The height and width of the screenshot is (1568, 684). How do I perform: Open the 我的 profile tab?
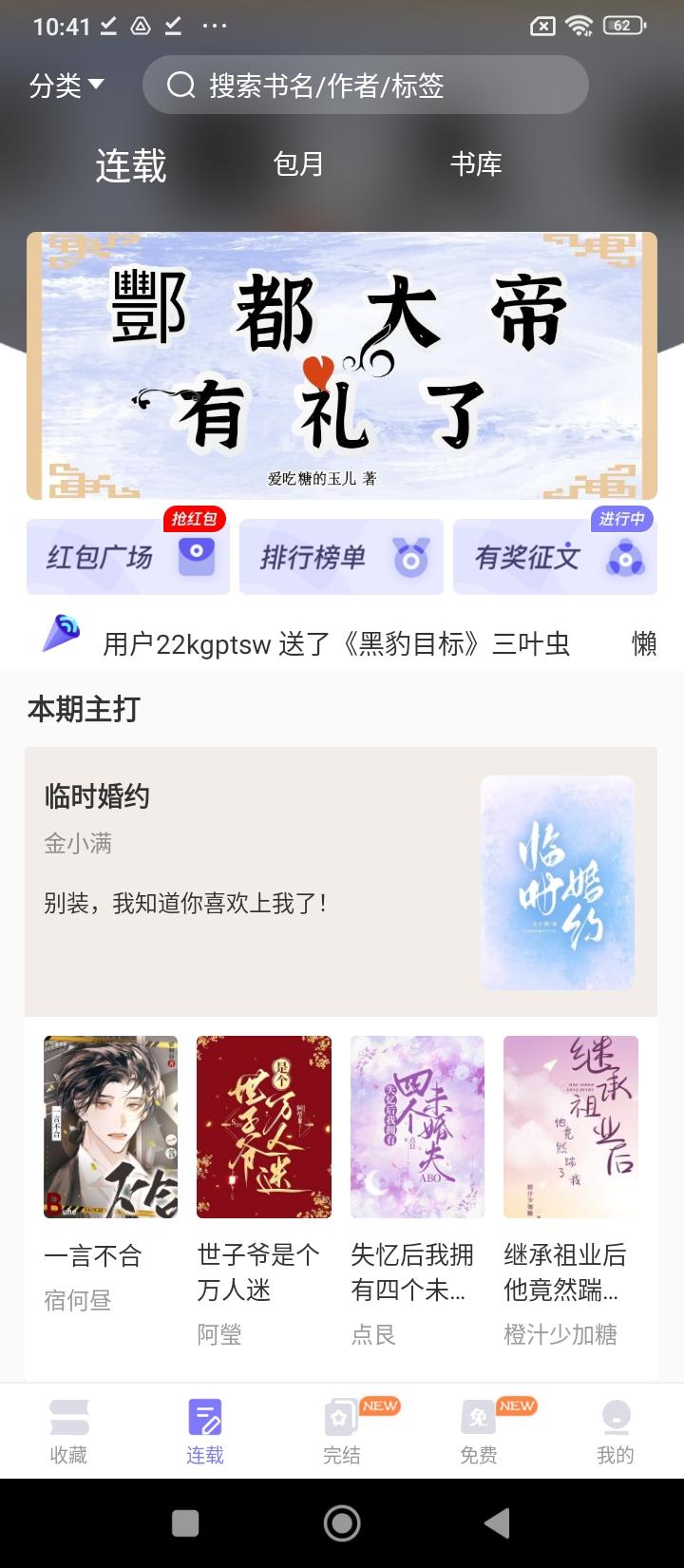click(x=616, y=1431)
